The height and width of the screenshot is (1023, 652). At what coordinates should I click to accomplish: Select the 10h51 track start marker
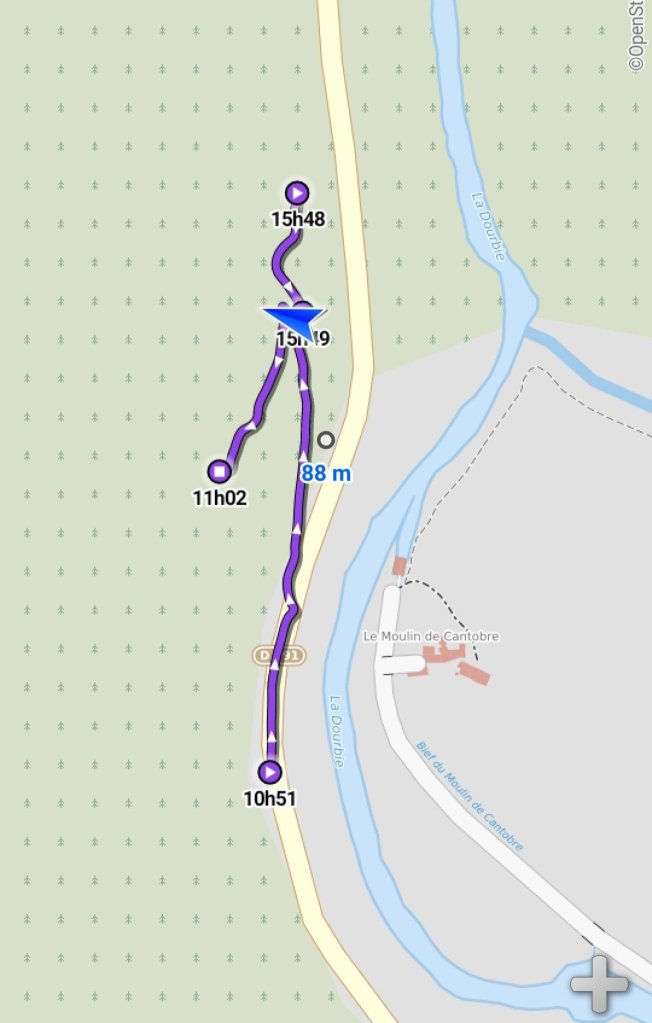270,772
